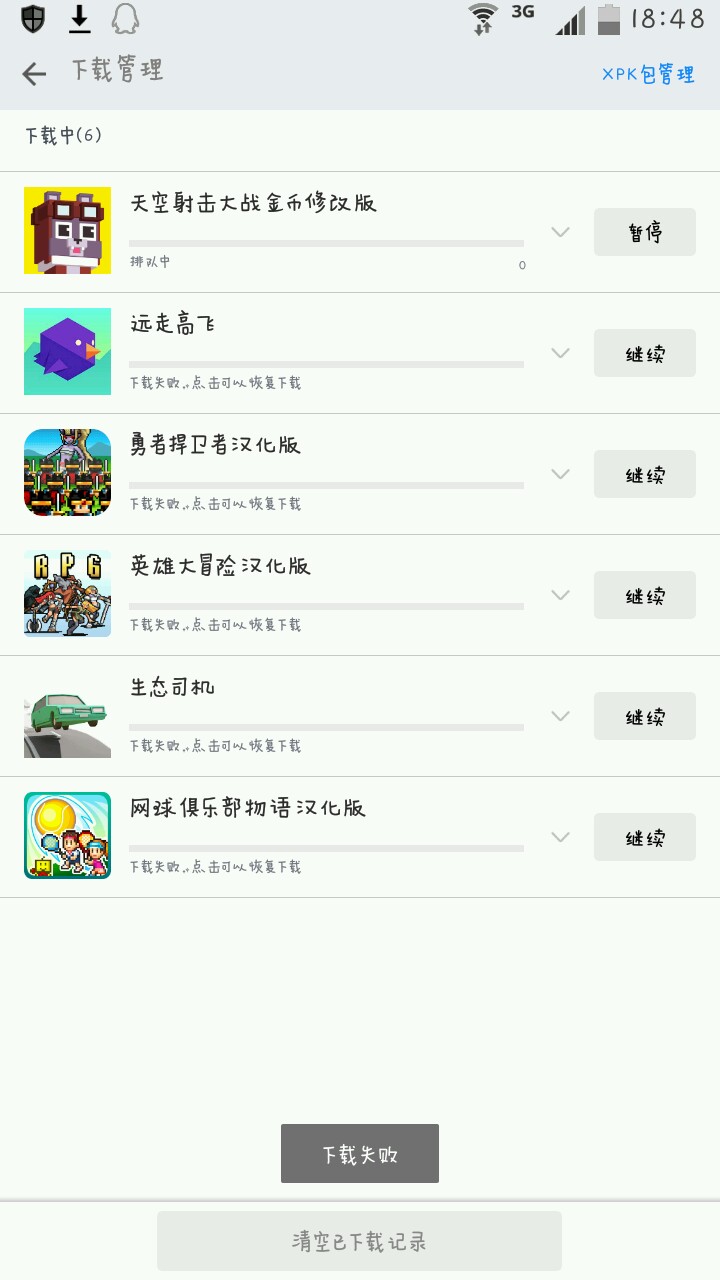Open the 网球俱乐部物语汉化版 game icon

pos(67,836)
